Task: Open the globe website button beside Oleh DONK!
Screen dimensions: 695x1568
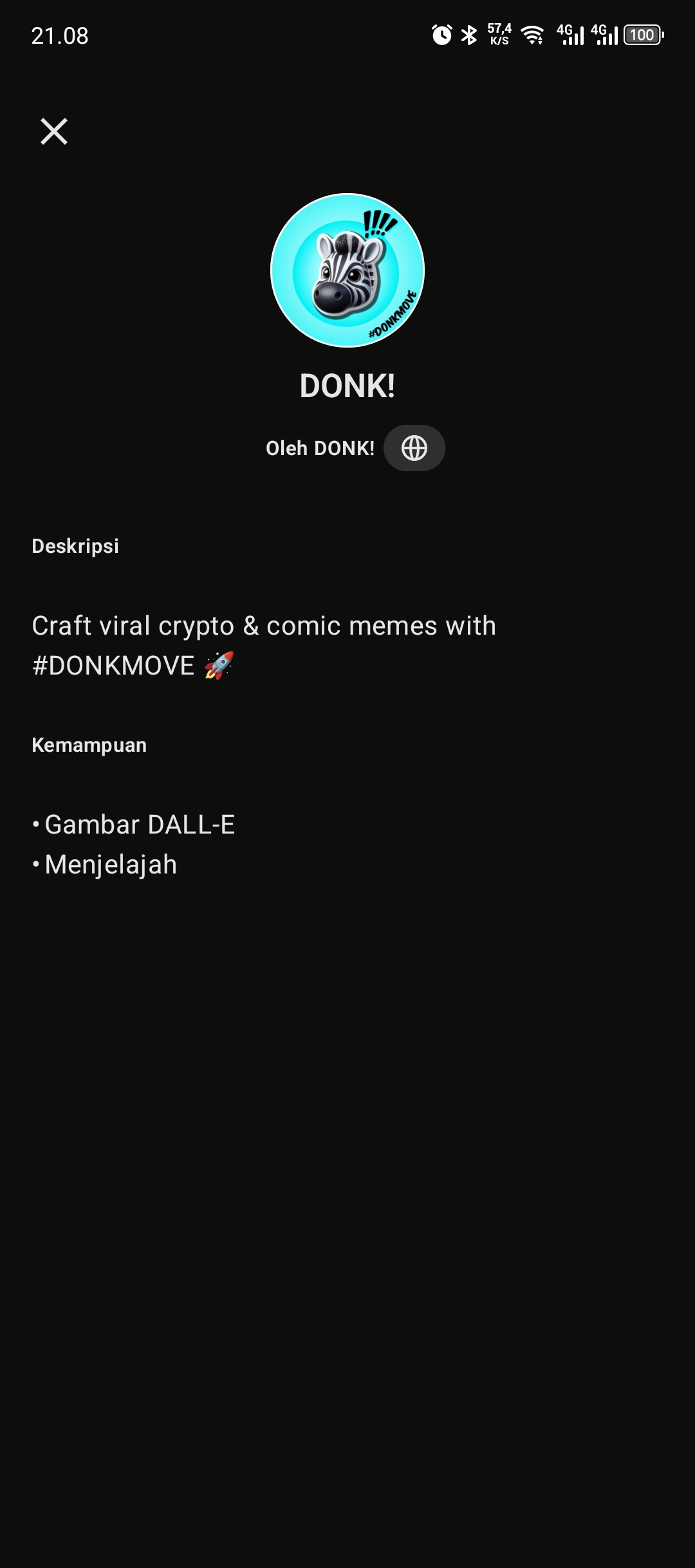Action: tap(414, 448)
